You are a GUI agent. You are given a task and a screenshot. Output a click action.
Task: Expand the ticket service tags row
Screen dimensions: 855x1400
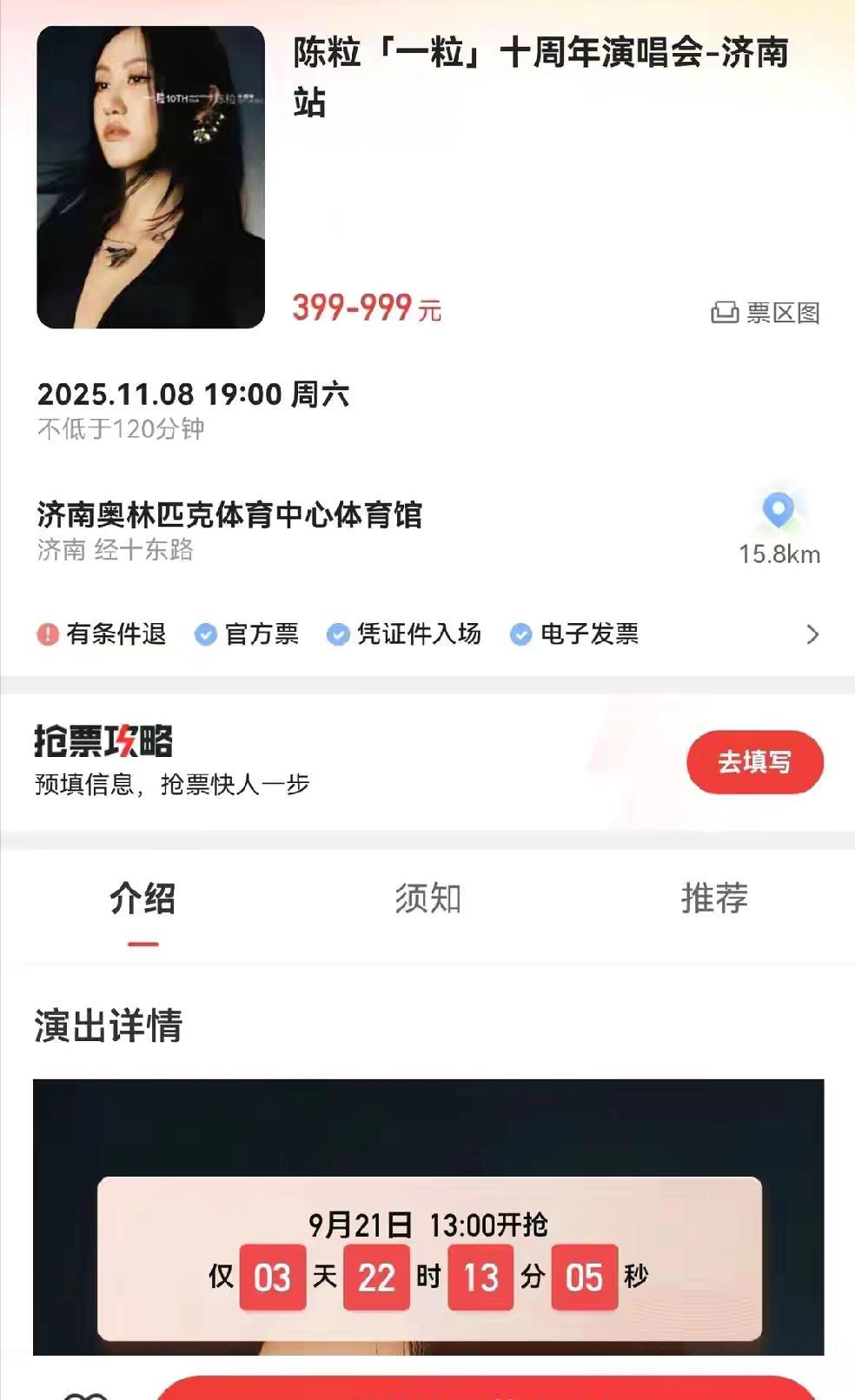pyautogui.click(x=812, y=634)
